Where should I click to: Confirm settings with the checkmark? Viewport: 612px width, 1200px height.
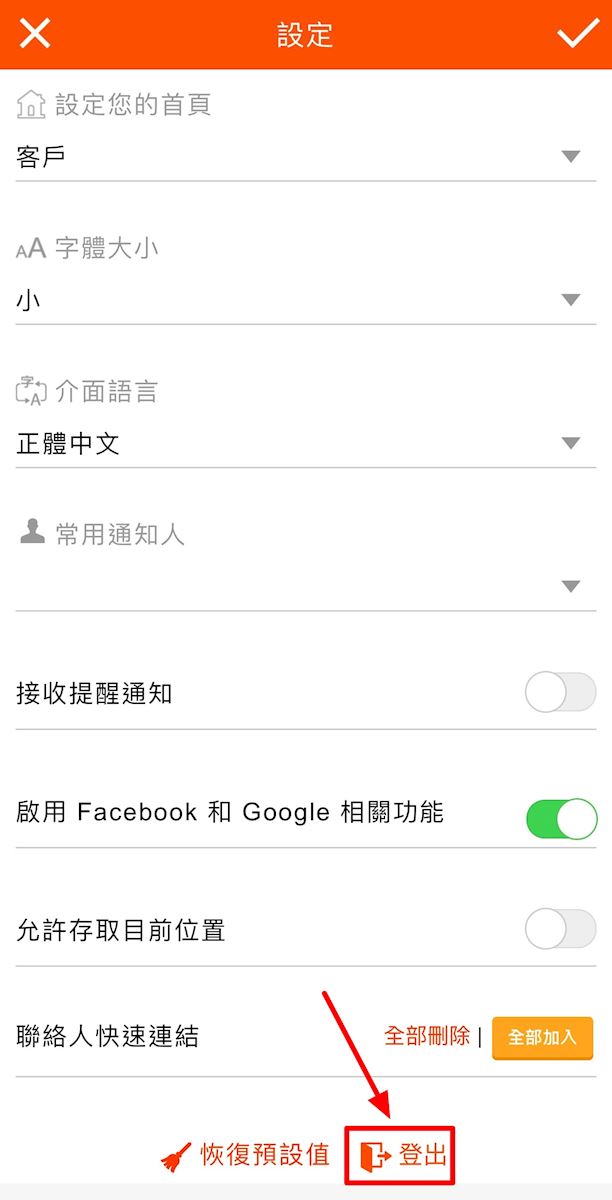tap(577, 34)
